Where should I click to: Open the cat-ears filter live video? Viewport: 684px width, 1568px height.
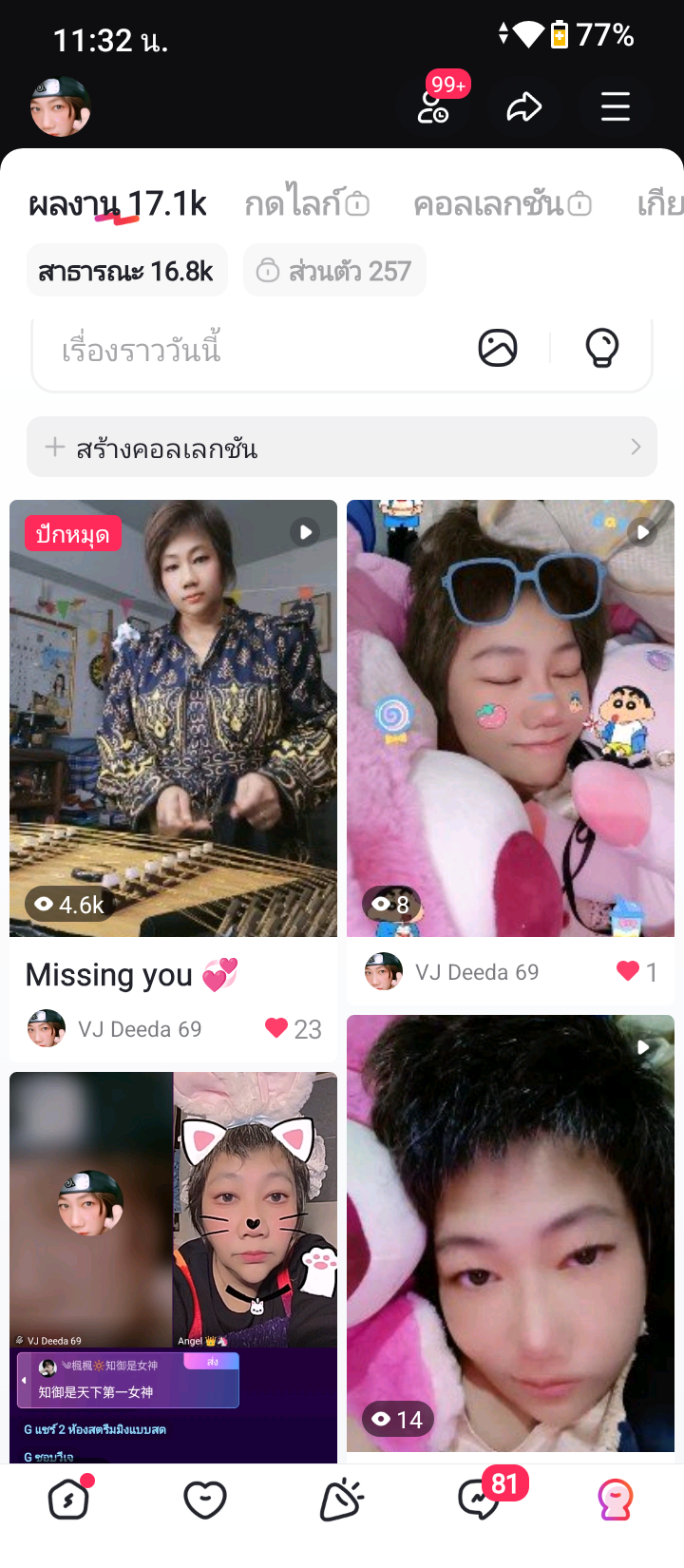point(173,1268)
